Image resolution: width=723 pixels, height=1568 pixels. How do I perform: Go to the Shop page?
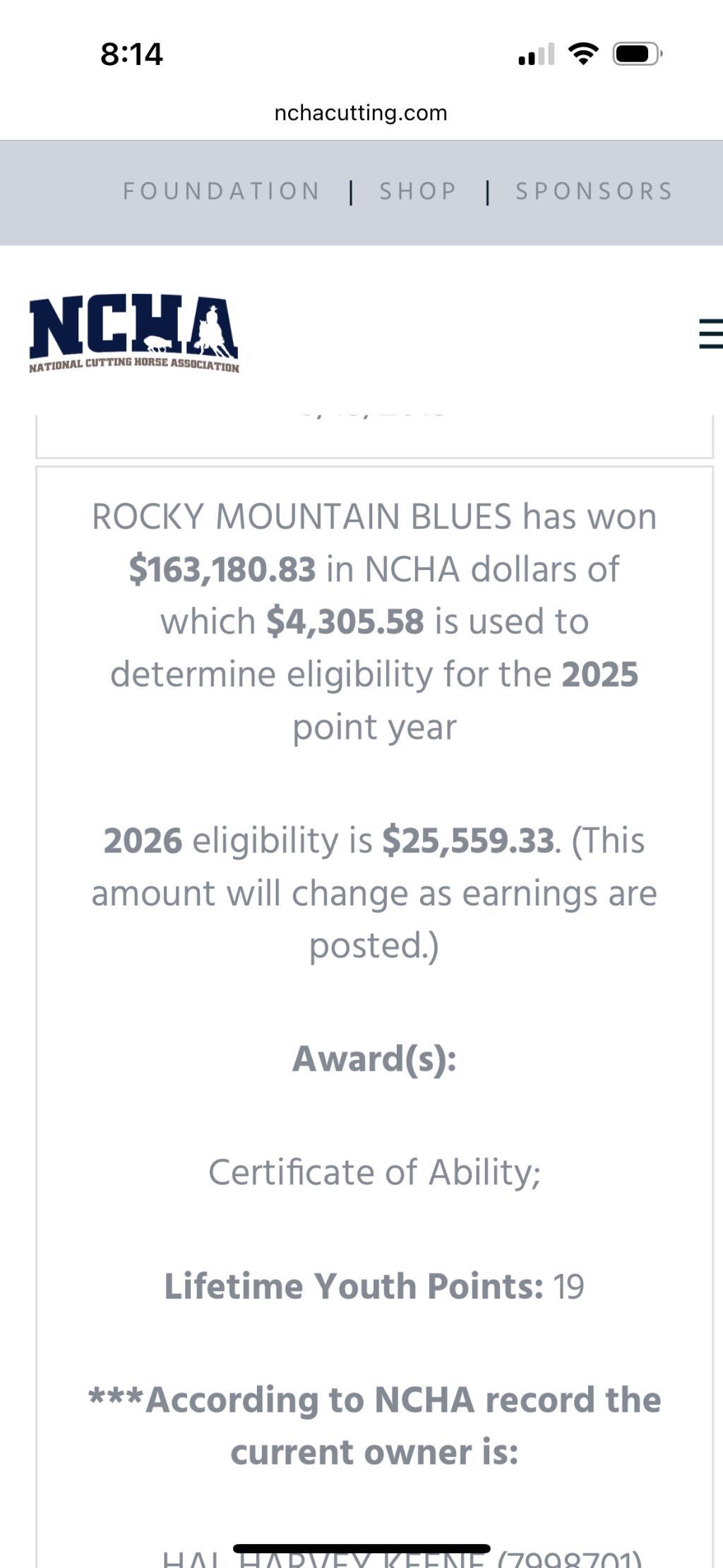(x=418, y=191)
